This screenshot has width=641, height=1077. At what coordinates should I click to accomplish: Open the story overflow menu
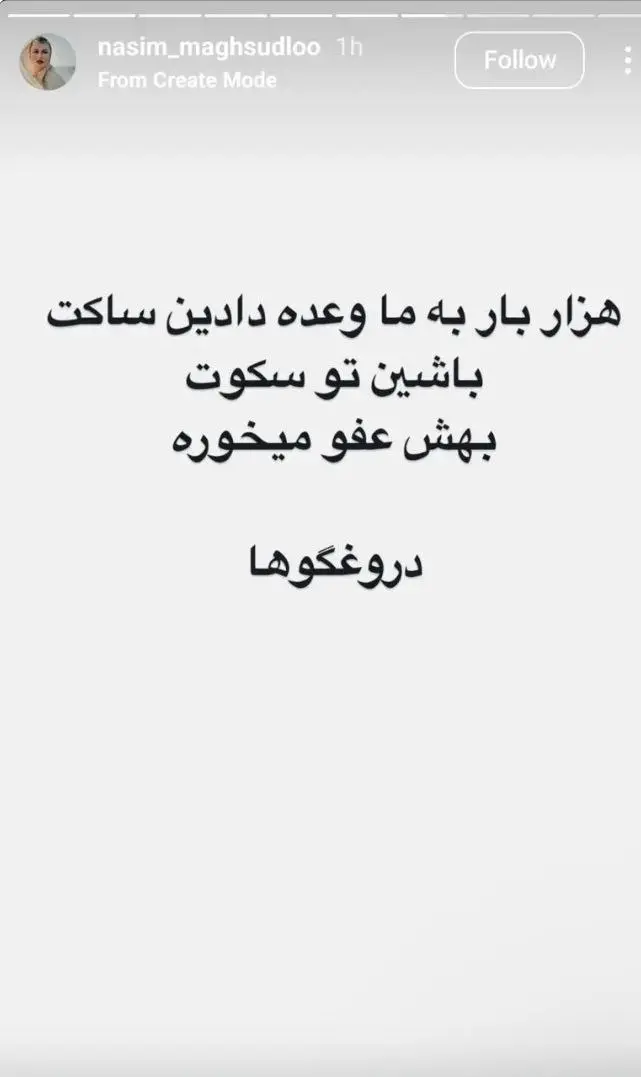tap(626, 60)
